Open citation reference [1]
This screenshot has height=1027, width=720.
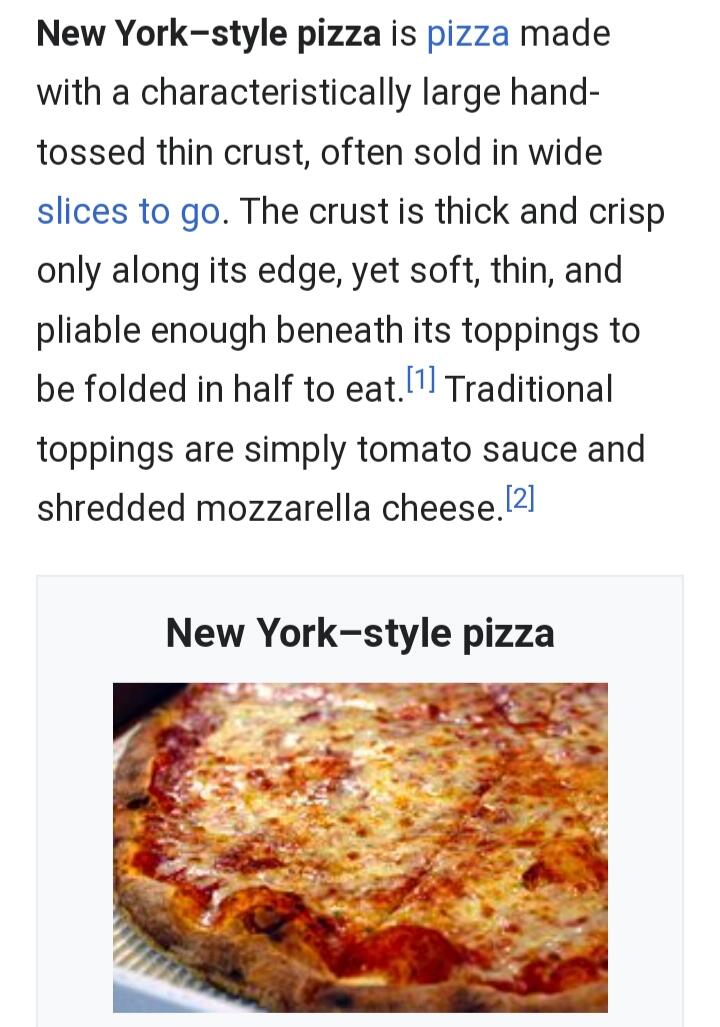click(421, 380)
